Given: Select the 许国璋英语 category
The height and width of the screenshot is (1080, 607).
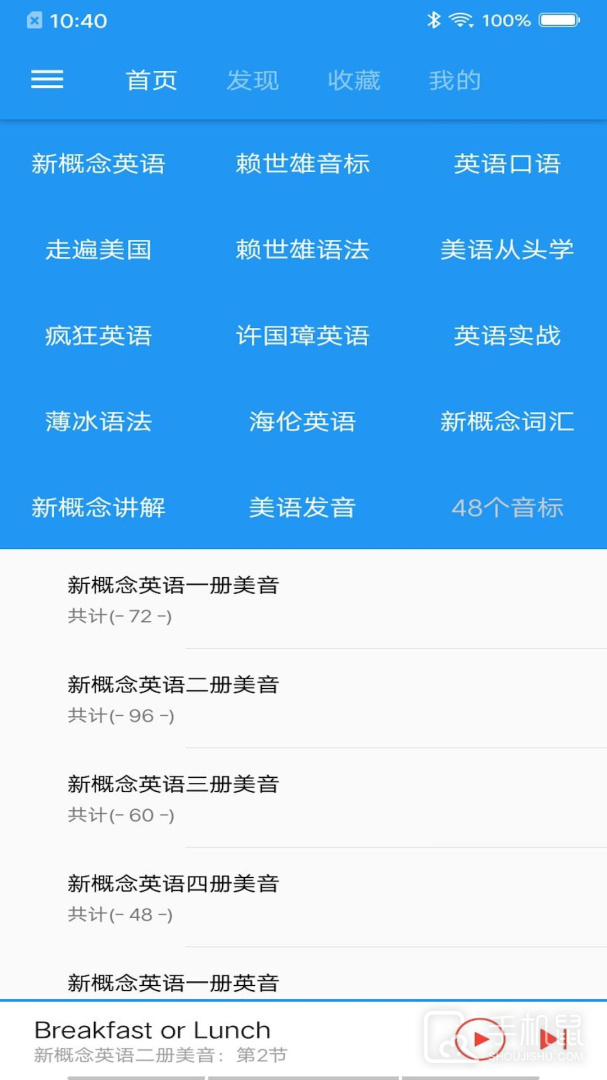Looking at the screenshot, I should [302, 336].
